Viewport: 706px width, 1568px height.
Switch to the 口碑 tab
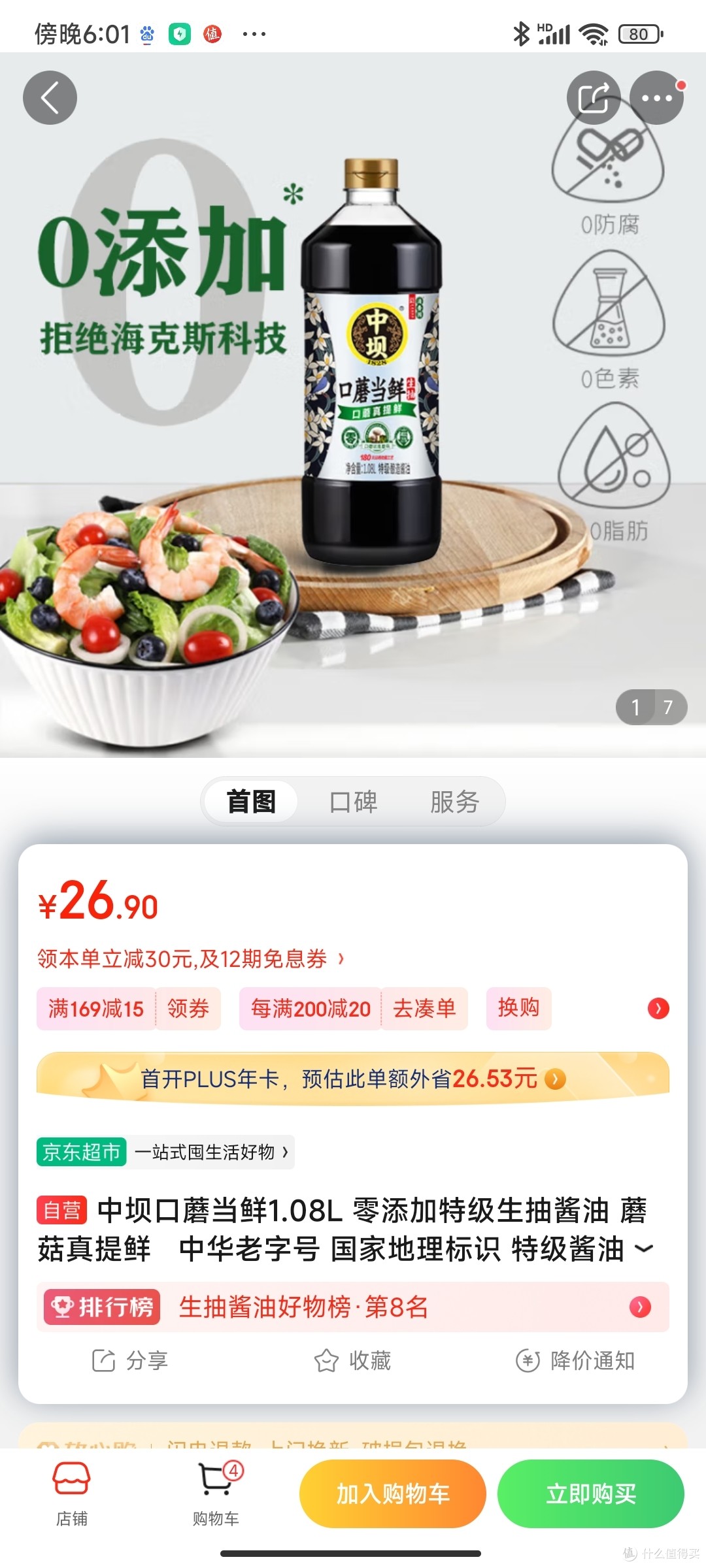(353, 802)
